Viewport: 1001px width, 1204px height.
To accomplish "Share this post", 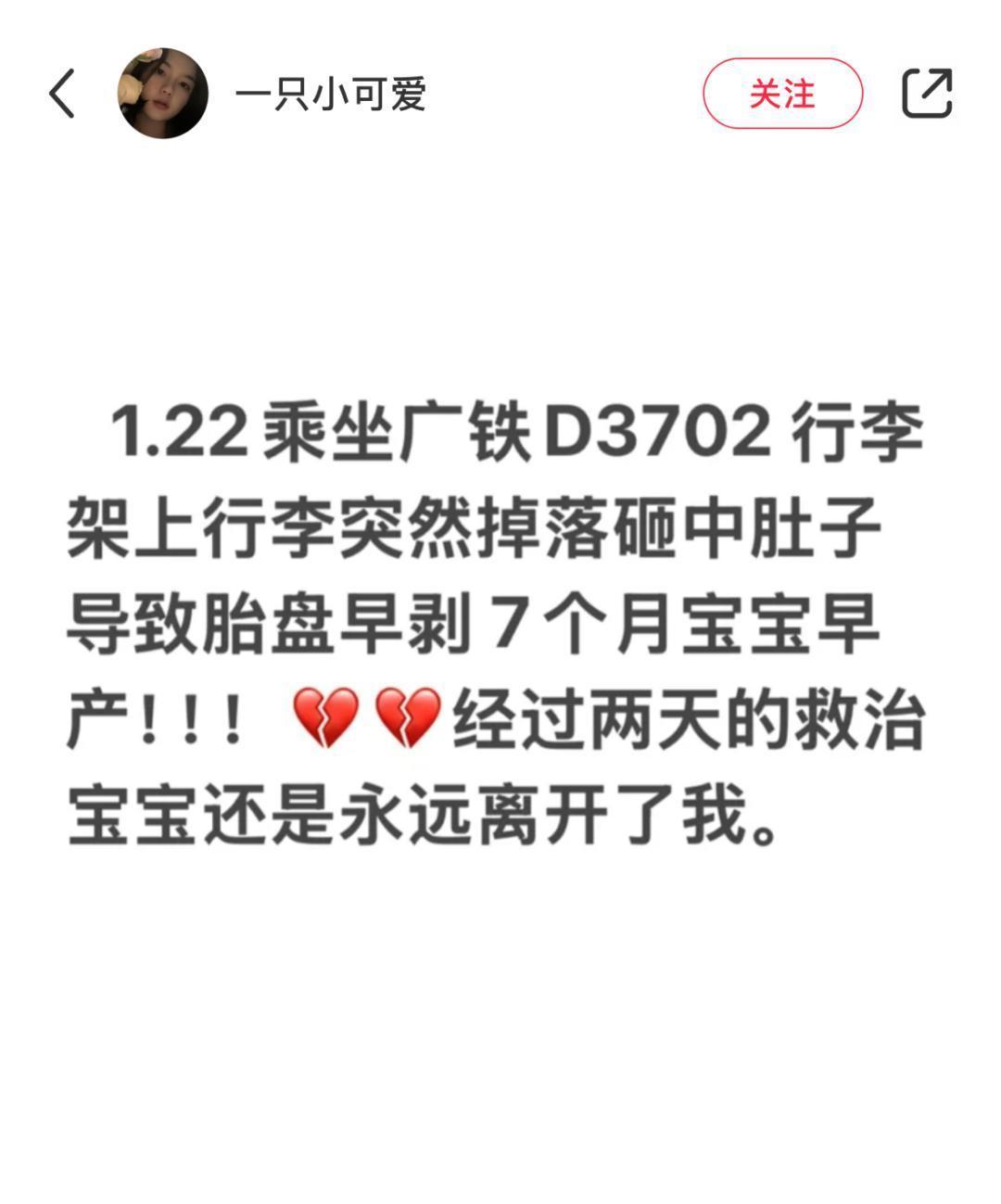I will (927, 94).
